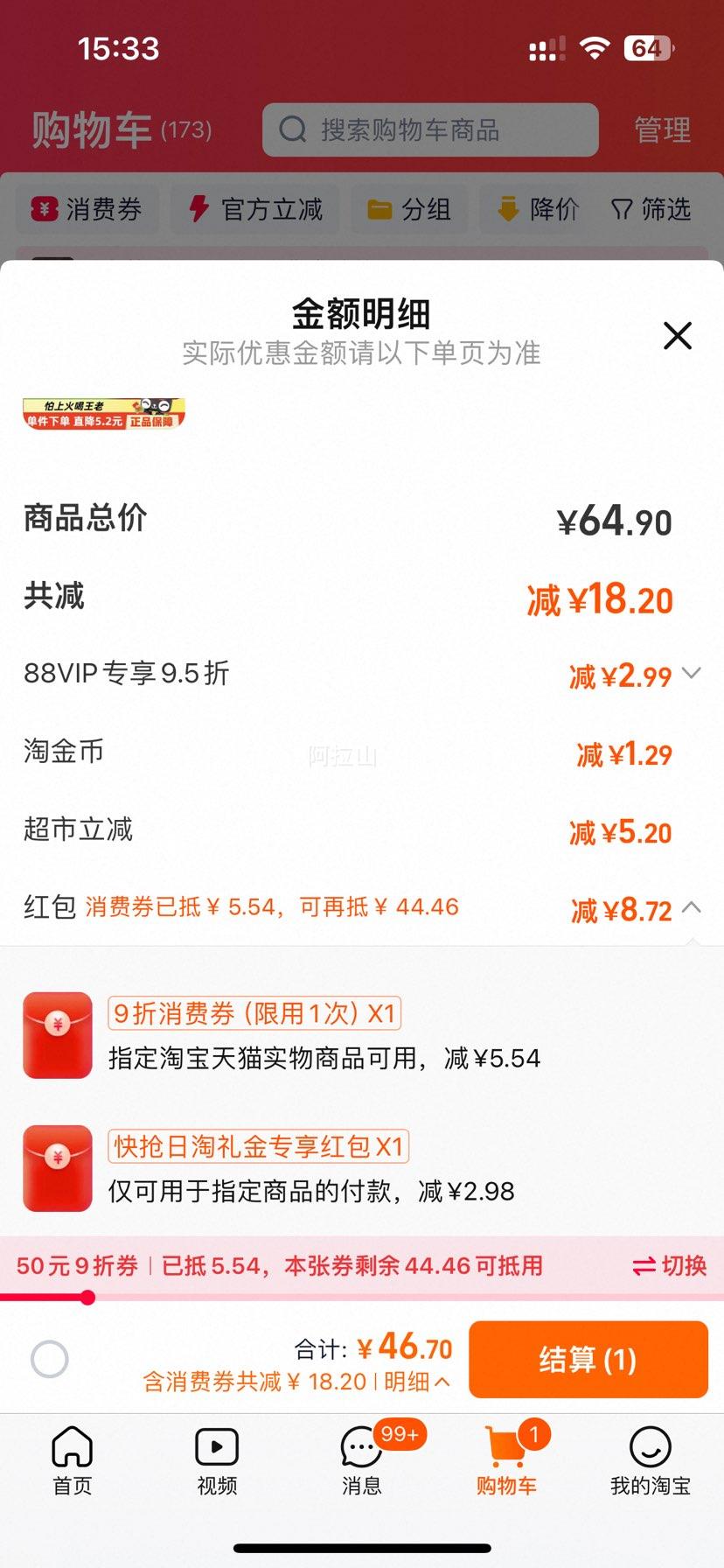Go to the 首页 tab
724x1568 pixels.
click(73, 1460)
